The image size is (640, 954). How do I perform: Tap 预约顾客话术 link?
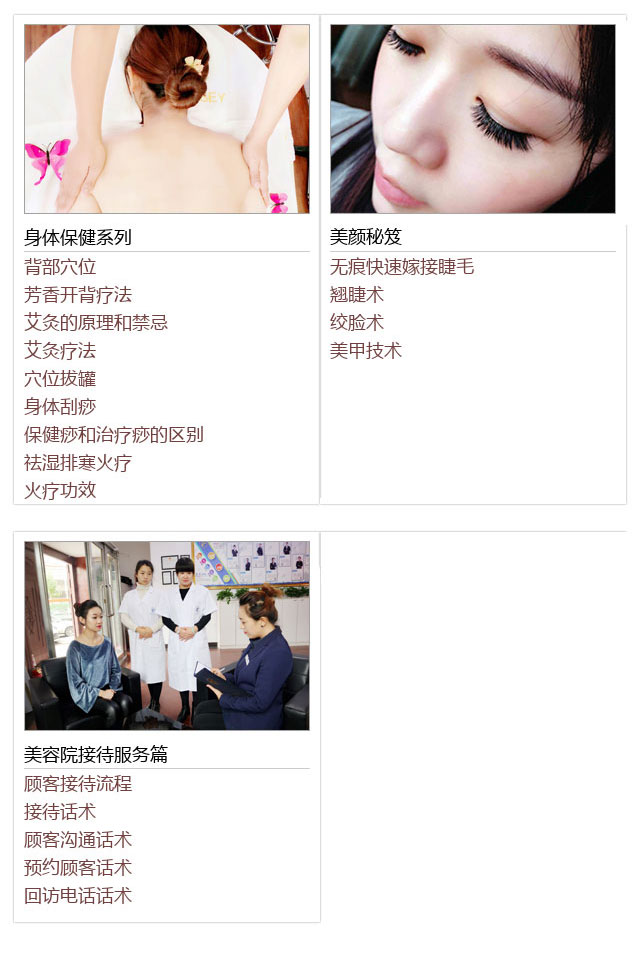tap(78, 868)
